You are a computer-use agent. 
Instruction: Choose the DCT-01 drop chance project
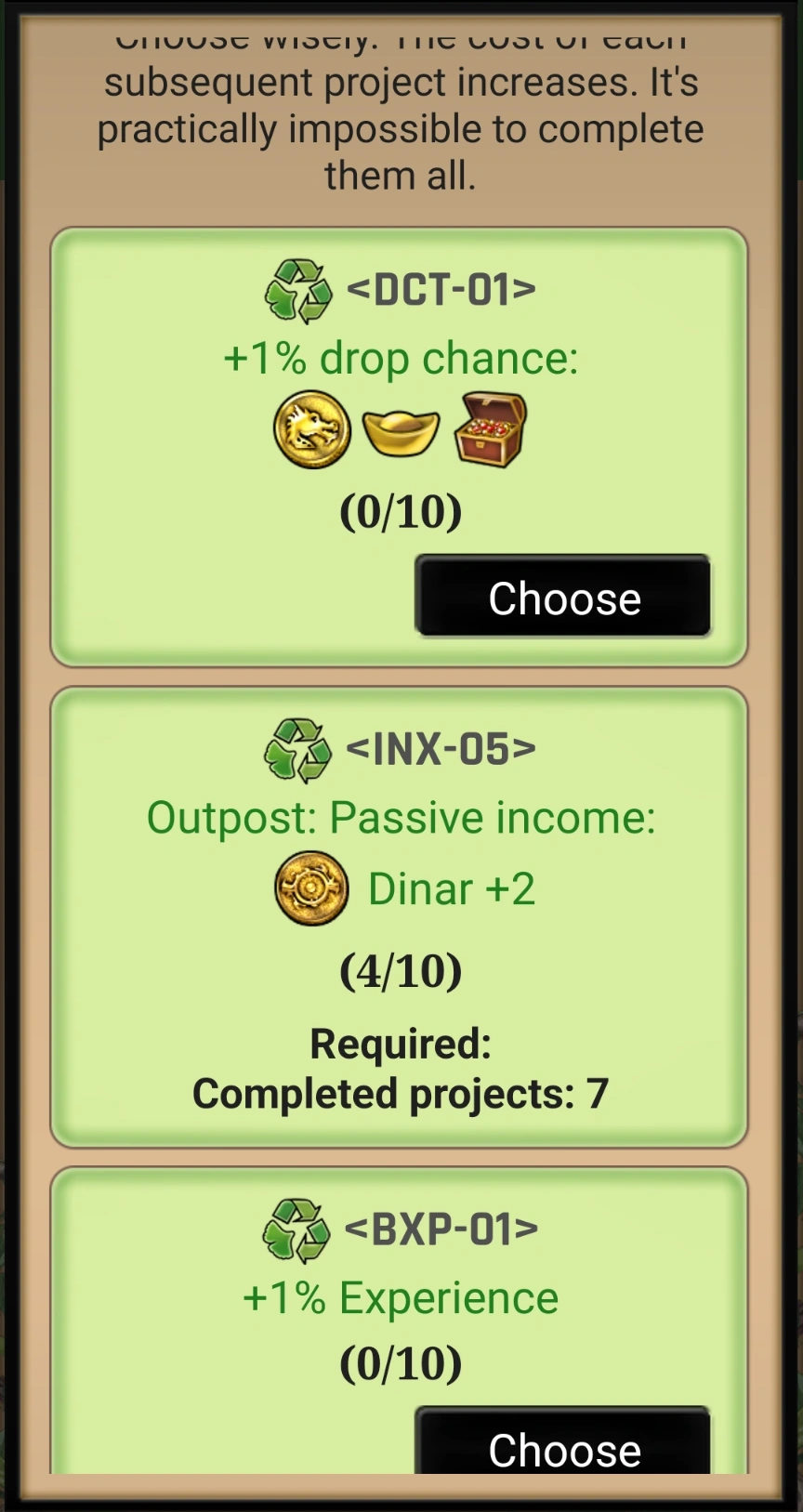563,597
